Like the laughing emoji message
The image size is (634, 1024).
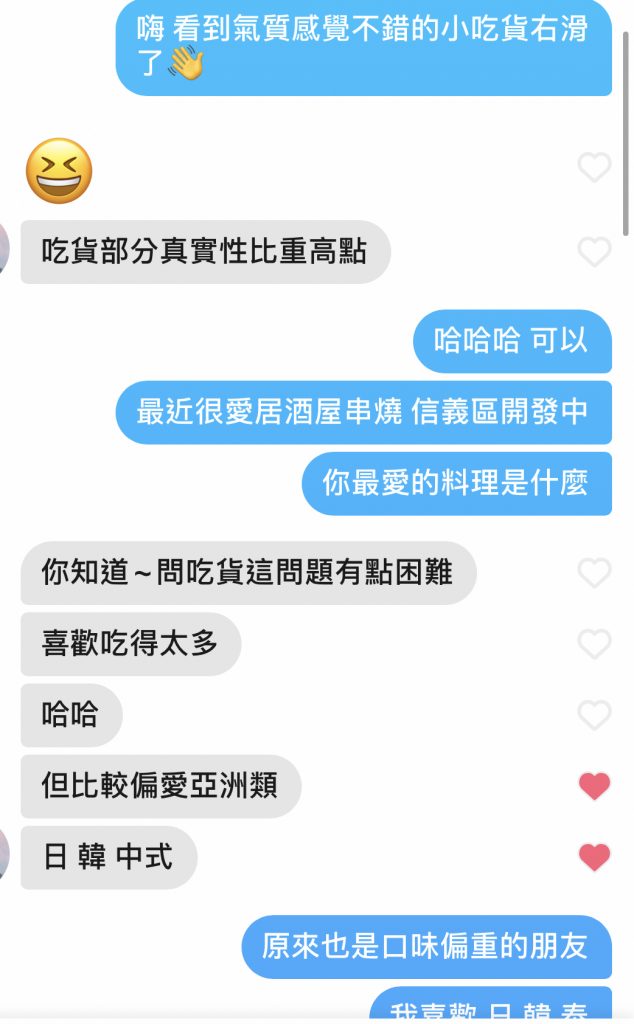pos(594,168)
